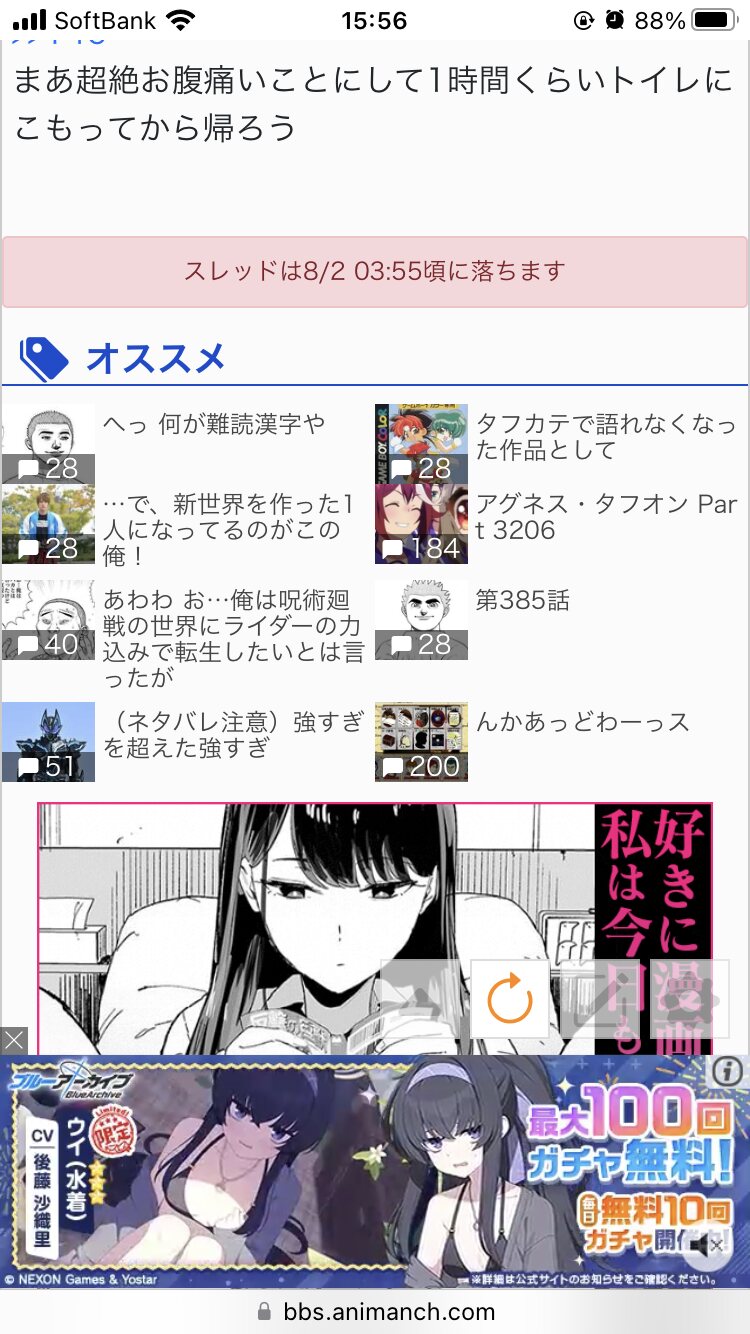Viewport: 750px width, 1334px height.
Task: Tap the bbs.animanch.com address bar
Action: click(x=375, y=1311)
